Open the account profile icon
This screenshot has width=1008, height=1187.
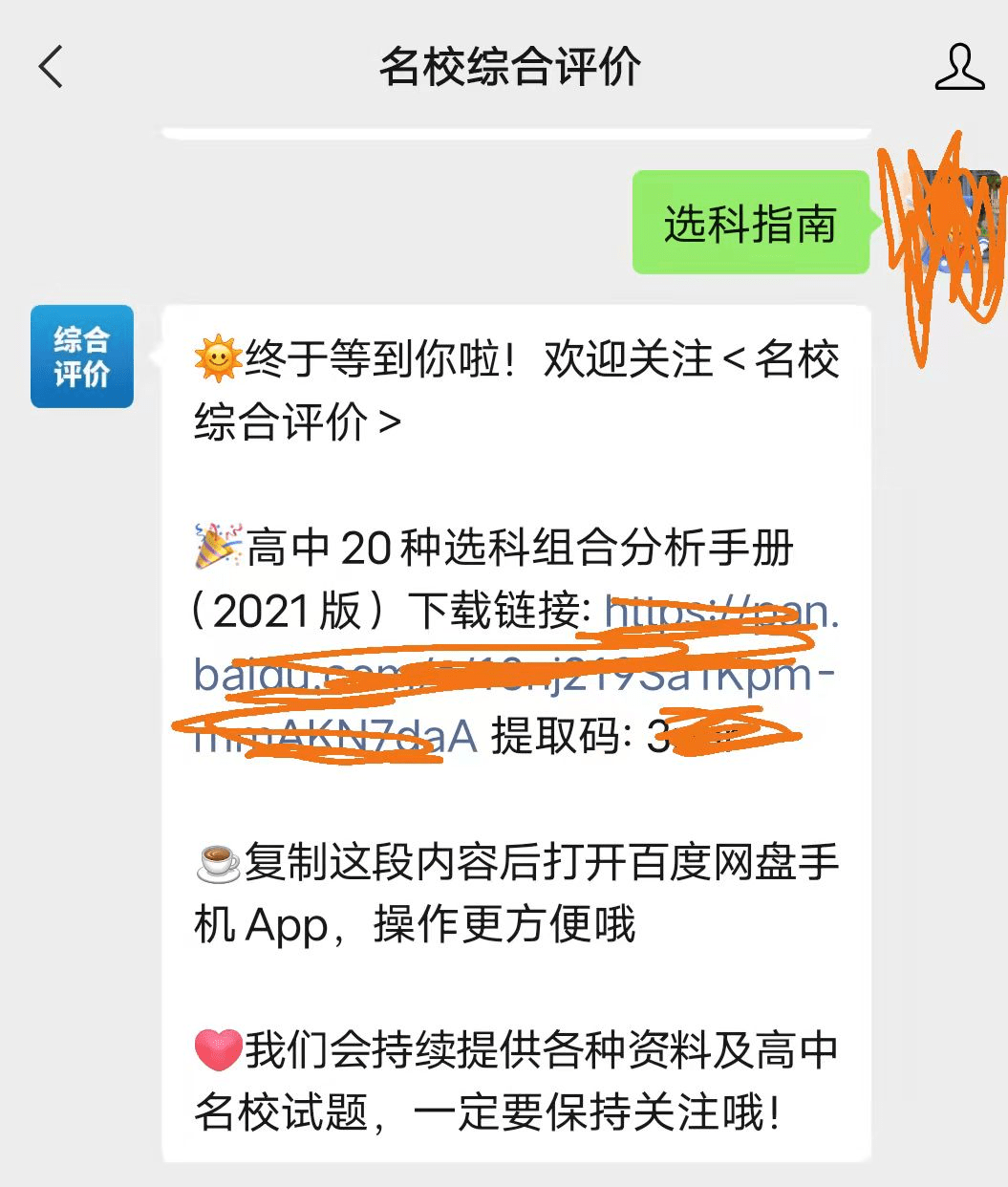click(x=959, y=68)
